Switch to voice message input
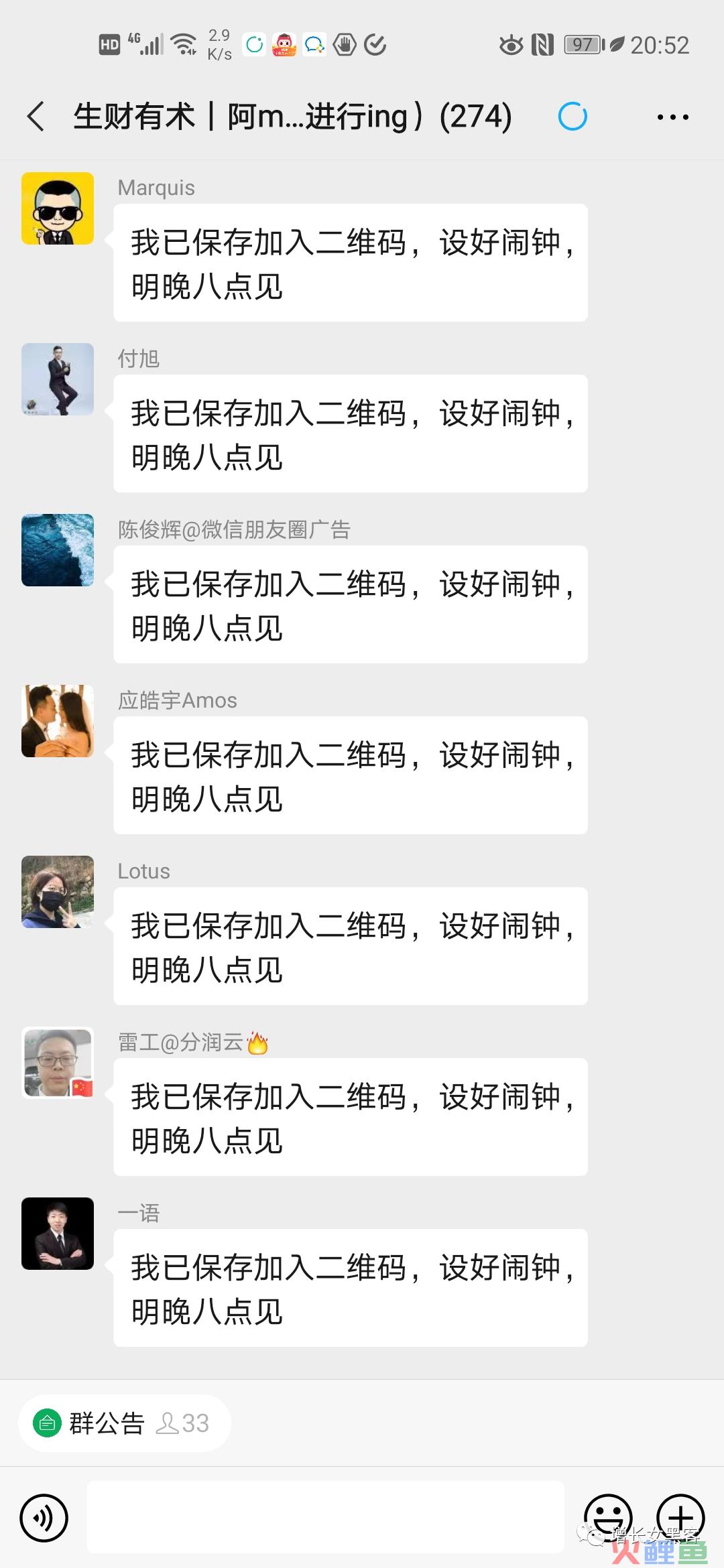 tap(44, 1518)
